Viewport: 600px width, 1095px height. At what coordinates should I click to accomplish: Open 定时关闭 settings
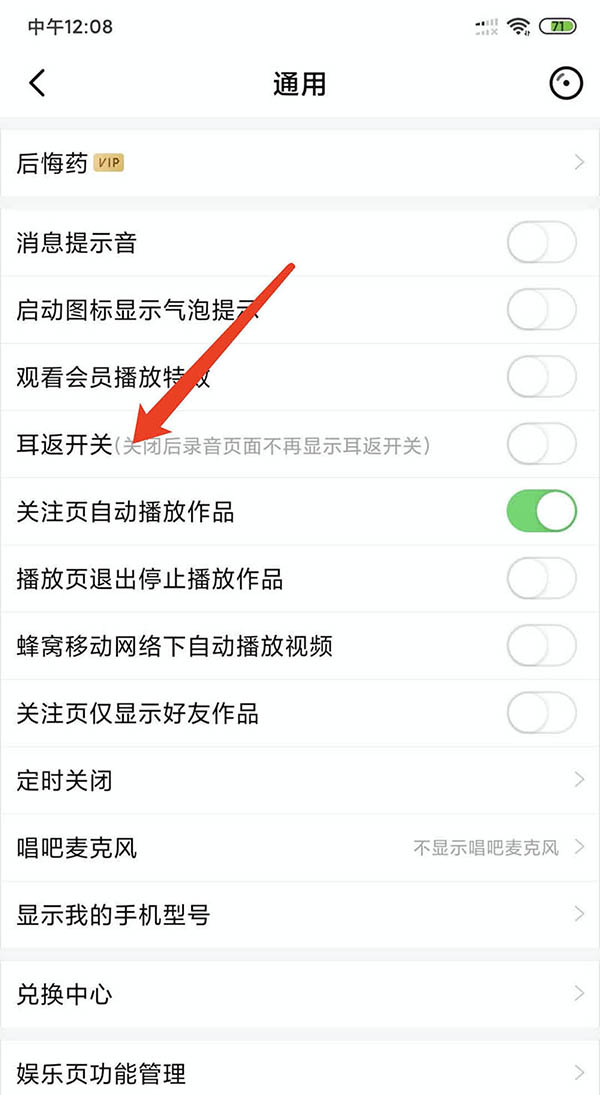click(300, 780)
